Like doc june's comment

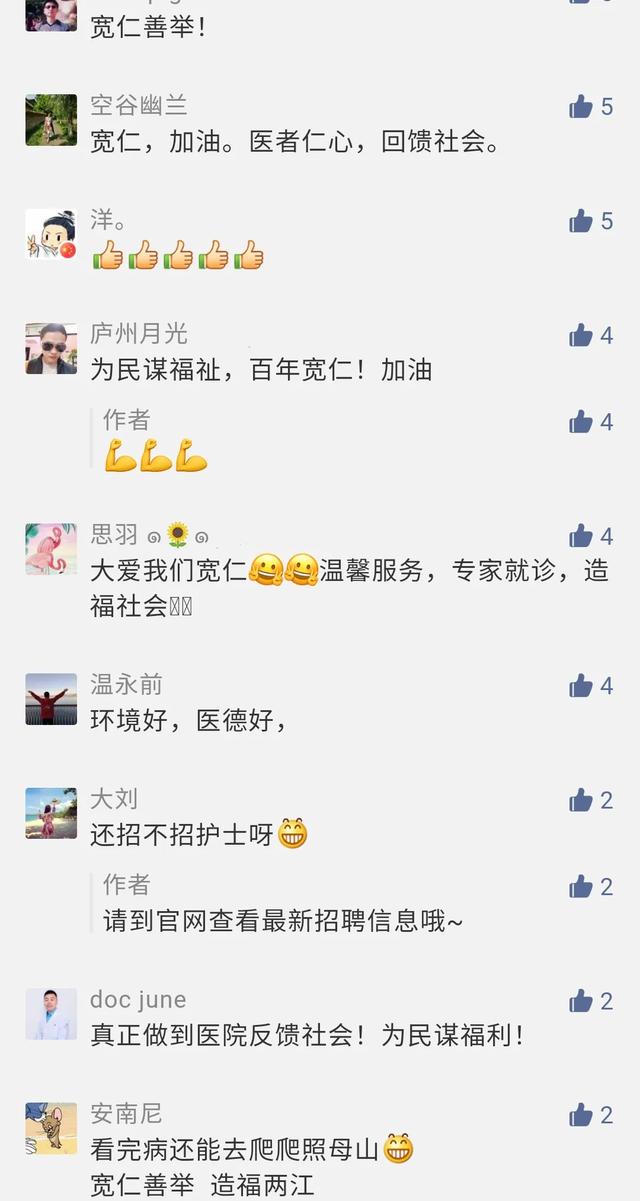coord(581,1001)
